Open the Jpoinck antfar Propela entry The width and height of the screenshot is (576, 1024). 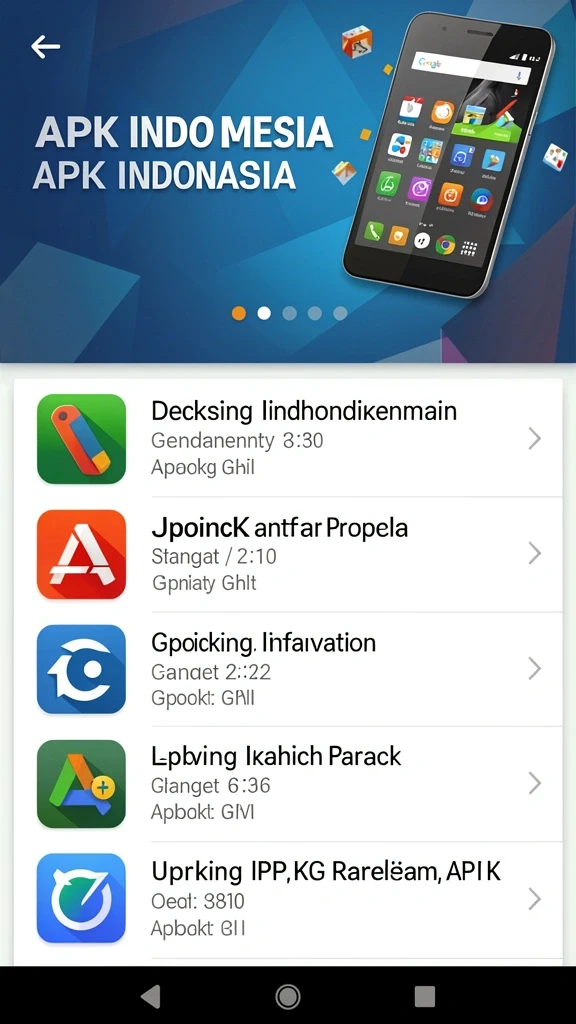point(288,554)
